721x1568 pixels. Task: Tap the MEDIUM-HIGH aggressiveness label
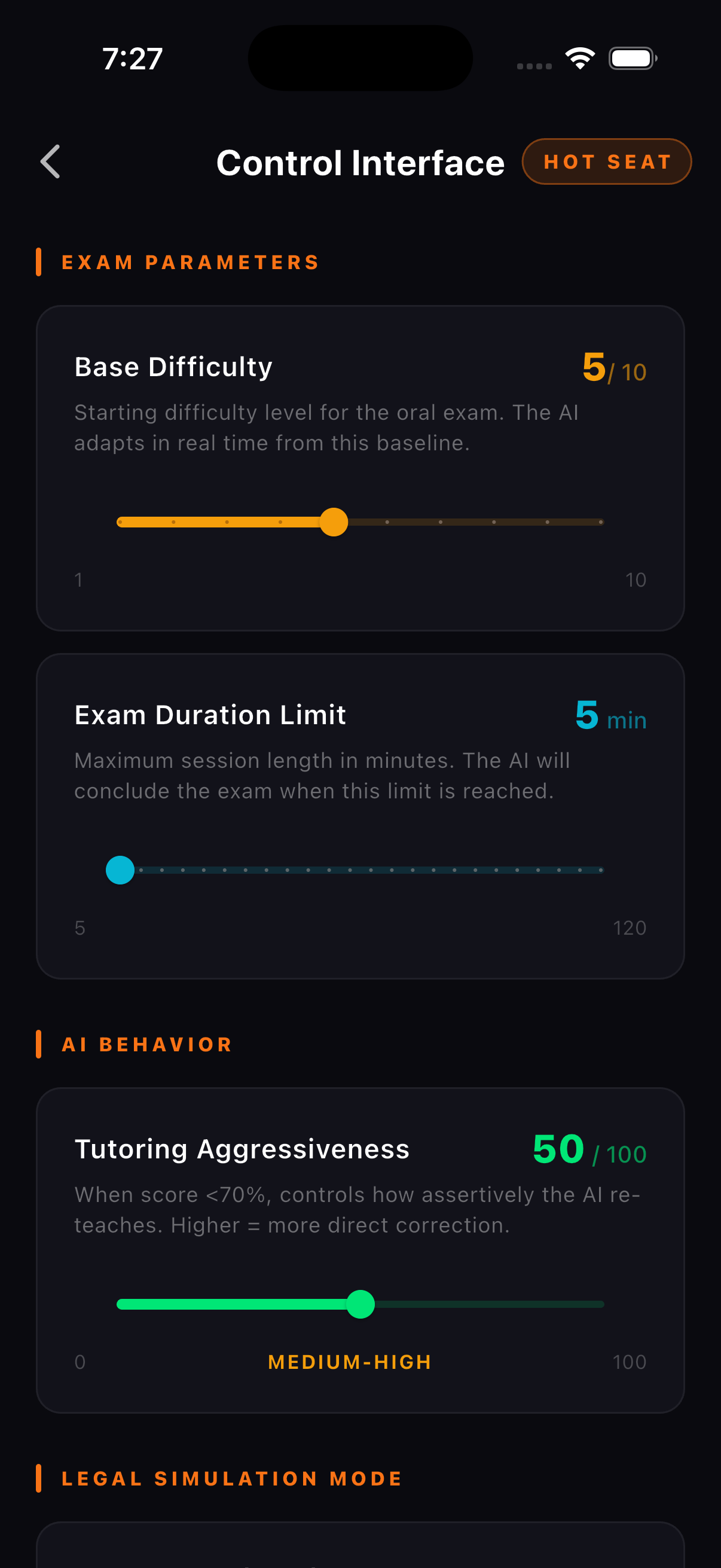pos(349,1362)
